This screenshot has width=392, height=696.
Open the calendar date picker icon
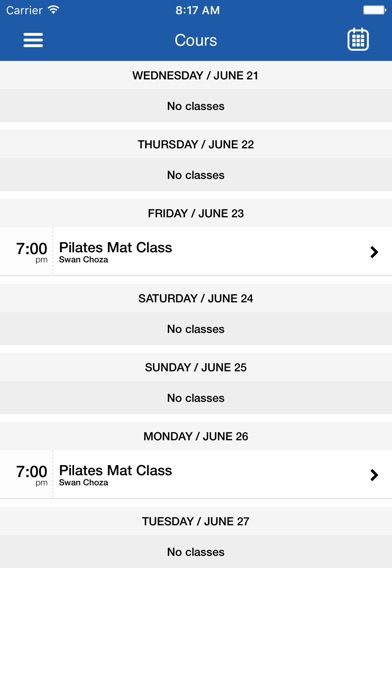point(358,40)
